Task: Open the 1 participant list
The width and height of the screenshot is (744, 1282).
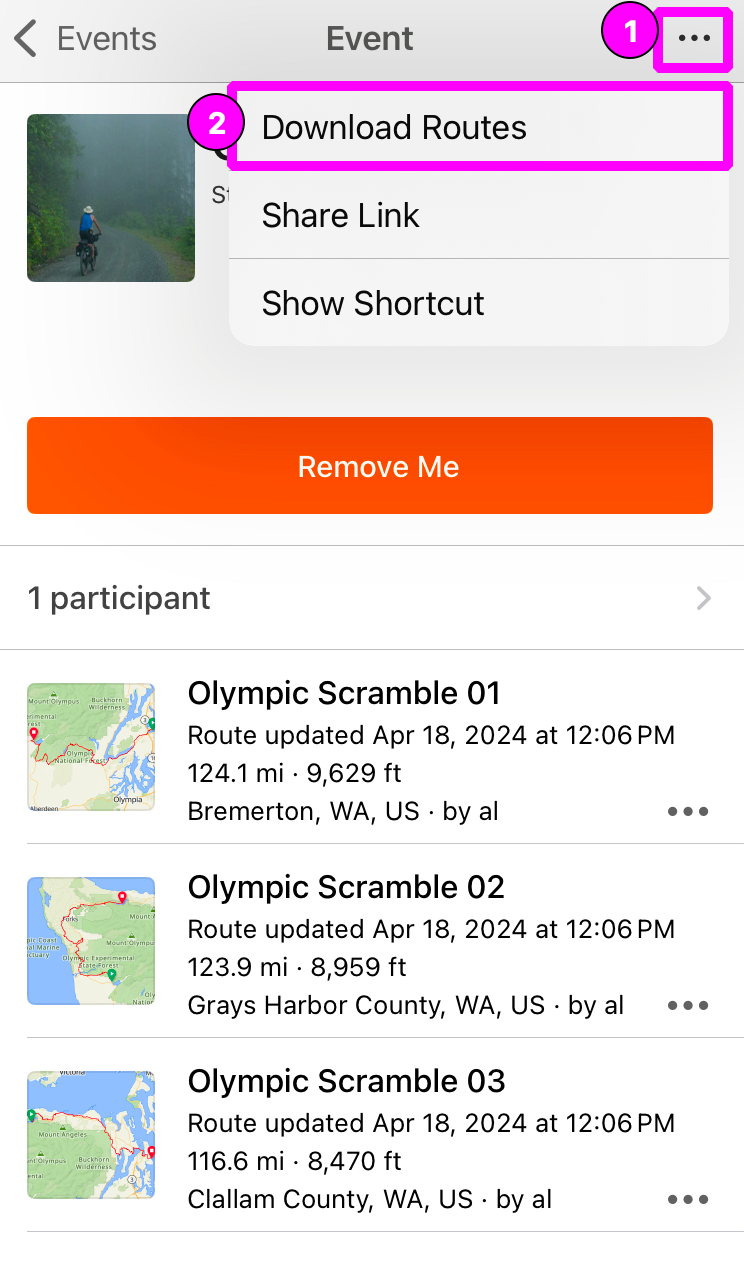Action: pos(370,598)
